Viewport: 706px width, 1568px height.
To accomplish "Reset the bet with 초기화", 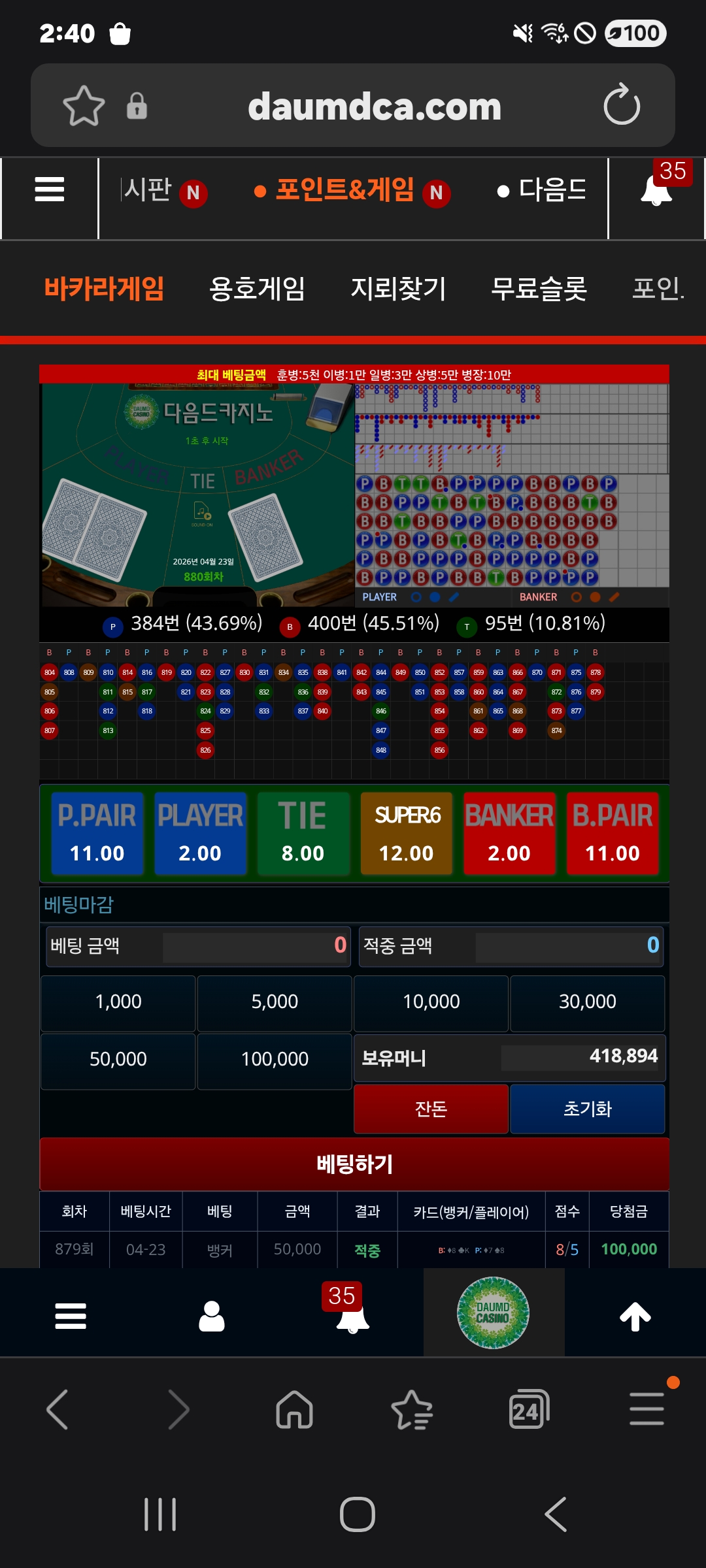I will (587, 1109).
